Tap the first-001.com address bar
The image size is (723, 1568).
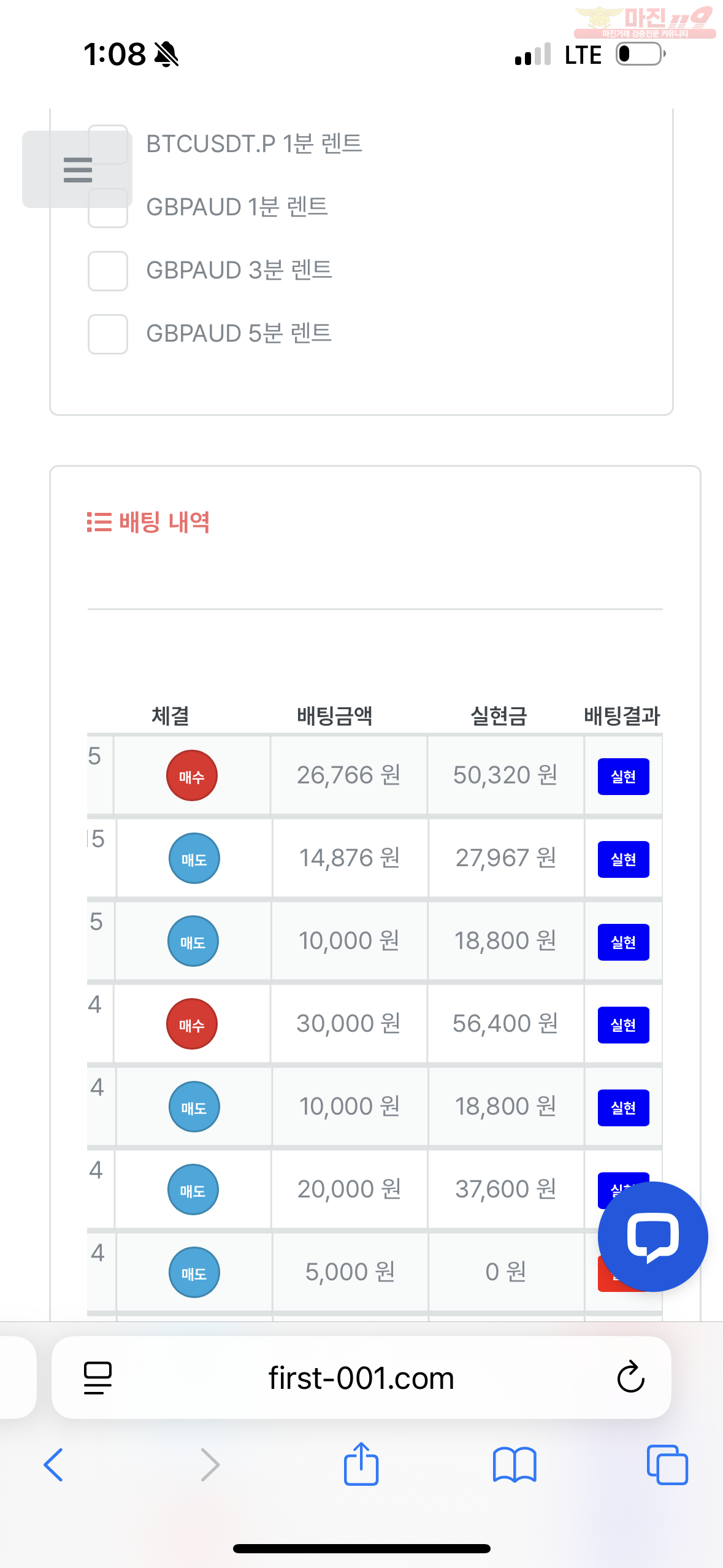click(361, 1378)
